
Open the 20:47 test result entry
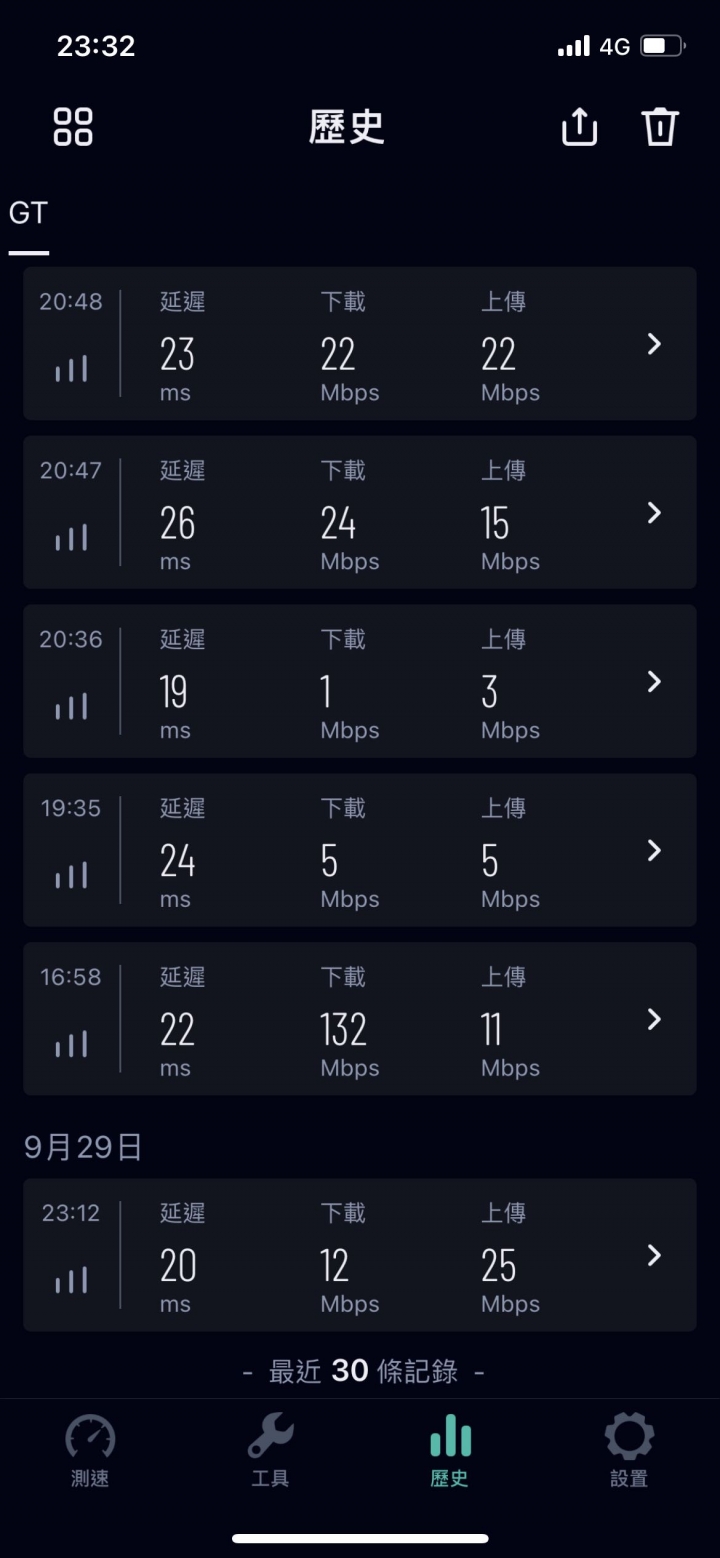click(x=360, y=513)
